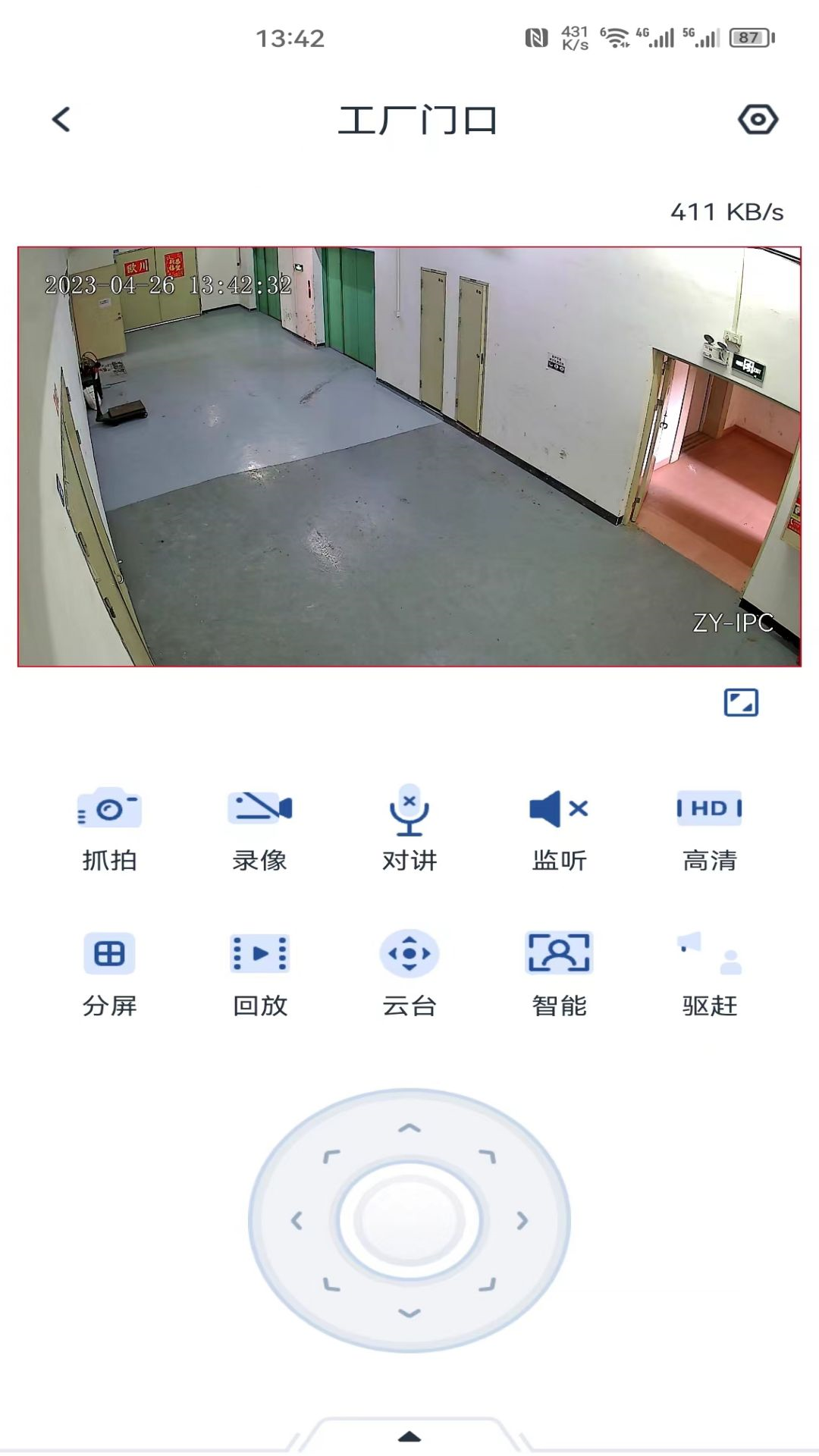Start recording with 录像
Screen dimensions: 819x1456
259,827
